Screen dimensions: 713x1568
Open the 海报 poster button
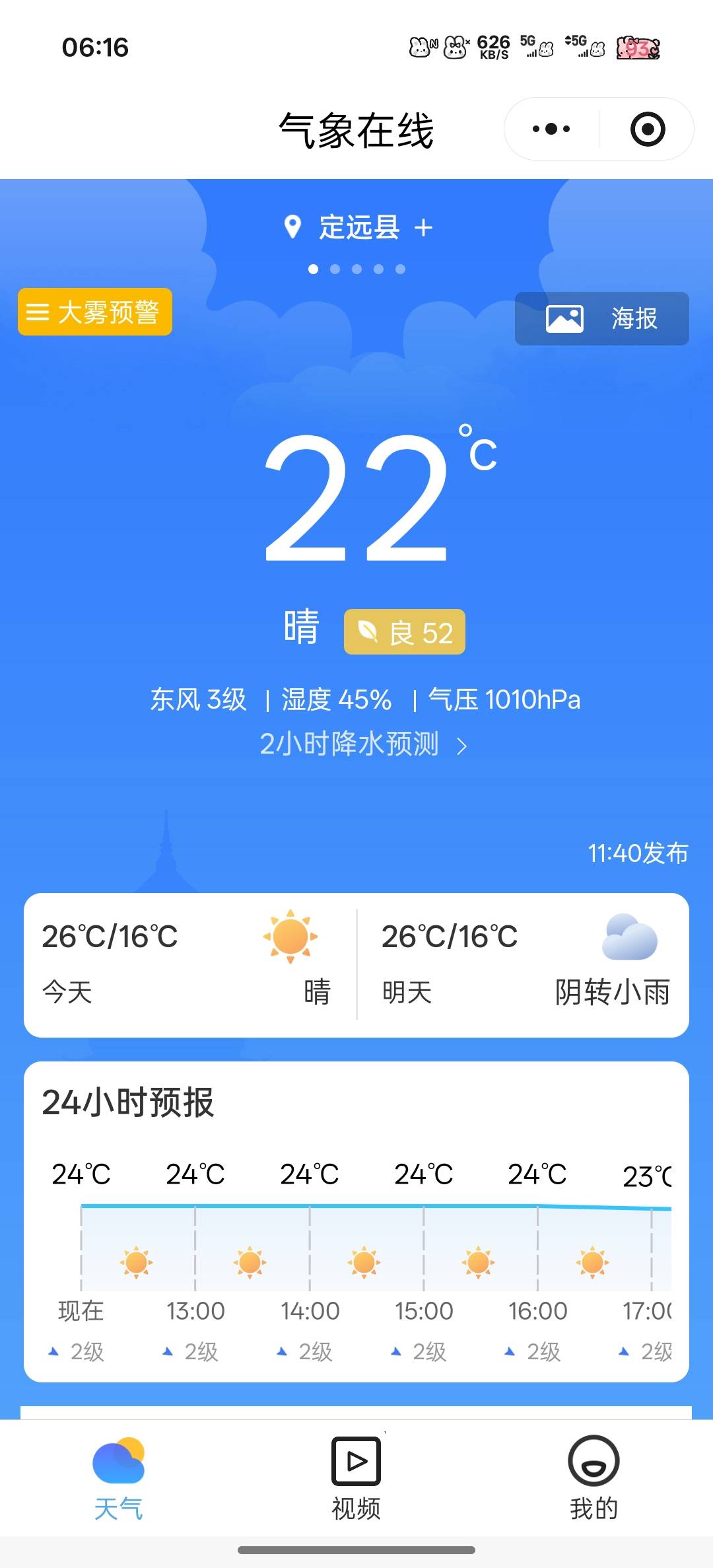point(601,318)
